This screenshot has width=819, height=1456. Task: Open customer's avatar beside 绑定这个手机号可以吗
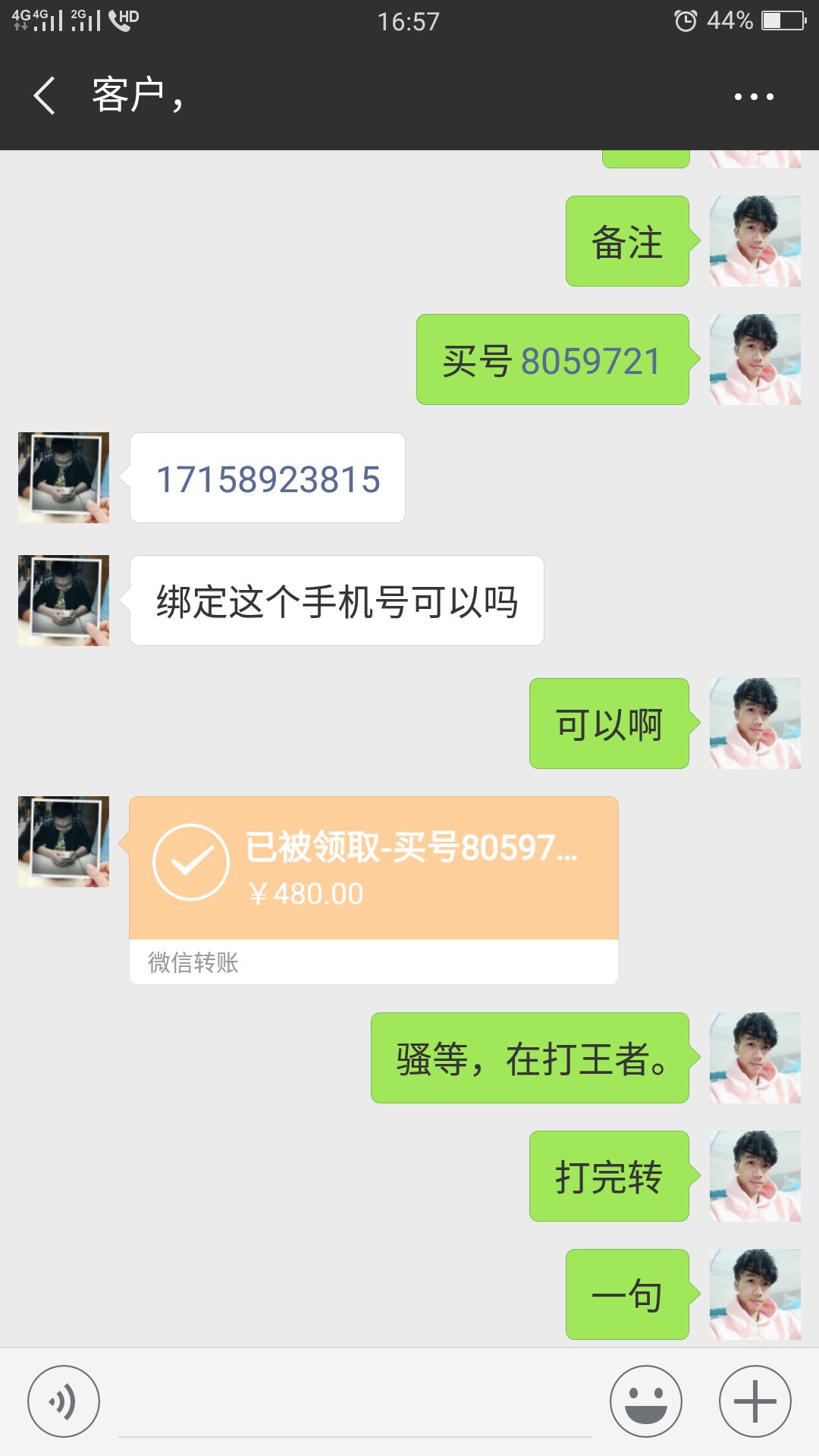pyautogui.click(x=64, y=601)
